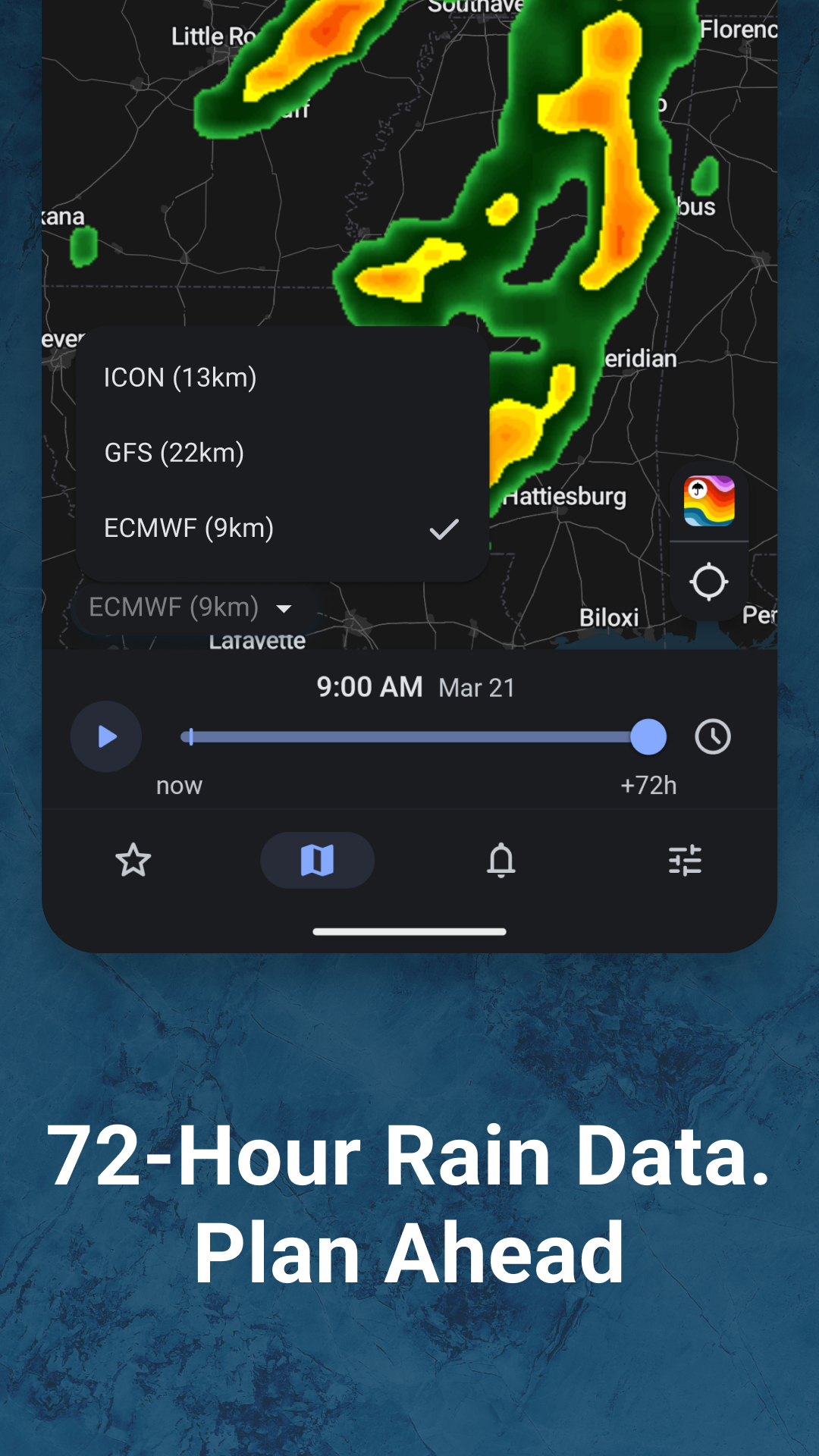Select the map view icon in navigation
Viewport: 819px width, 1456px height.
[x=318, y=858]
